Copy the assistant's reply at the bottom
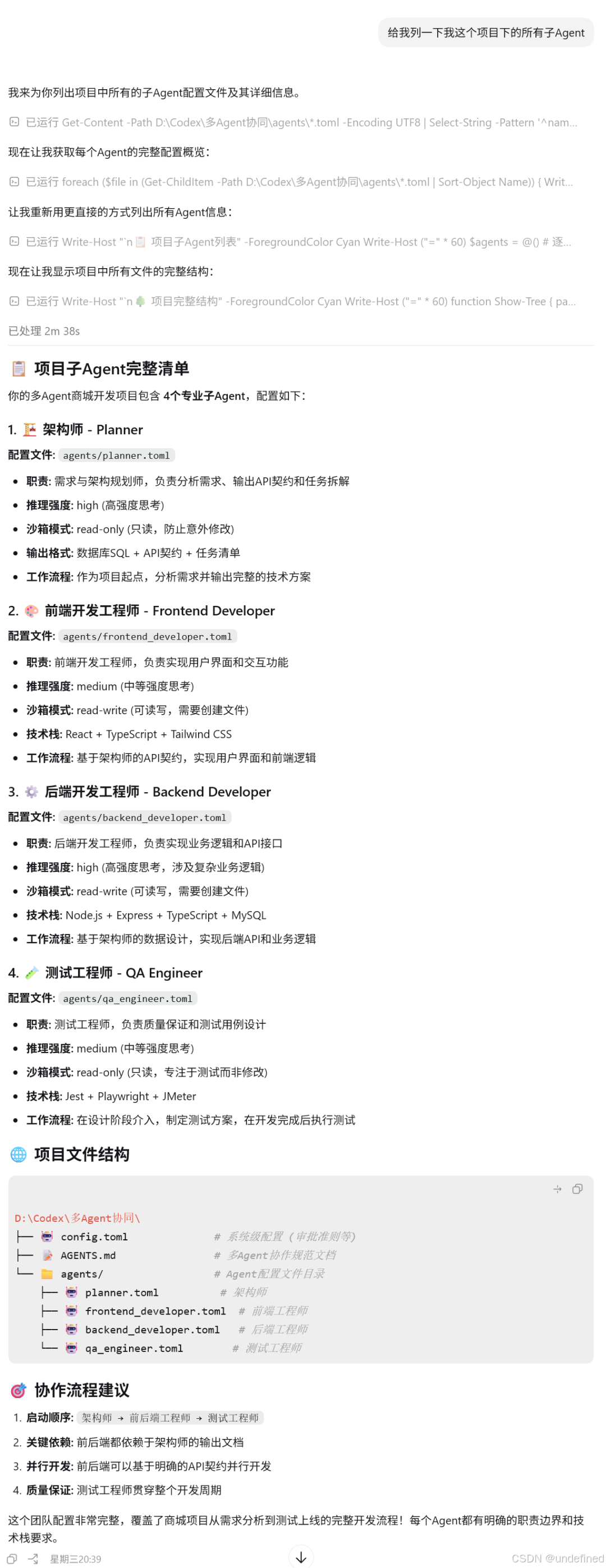Image resolution: width=606 pixels, height=1568 pixels. [12, 1558]
